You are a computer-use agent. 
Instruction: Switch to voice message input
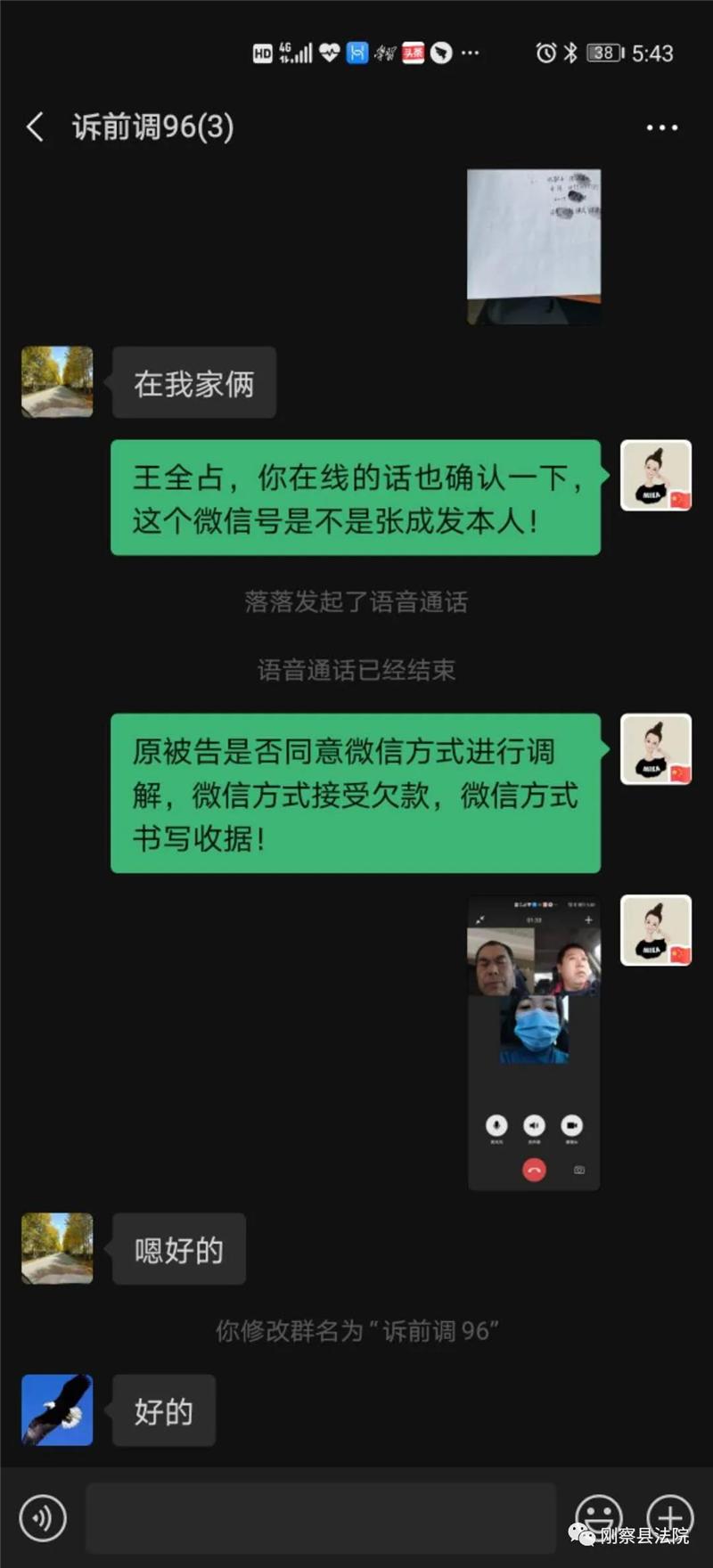click(43, 1517)
